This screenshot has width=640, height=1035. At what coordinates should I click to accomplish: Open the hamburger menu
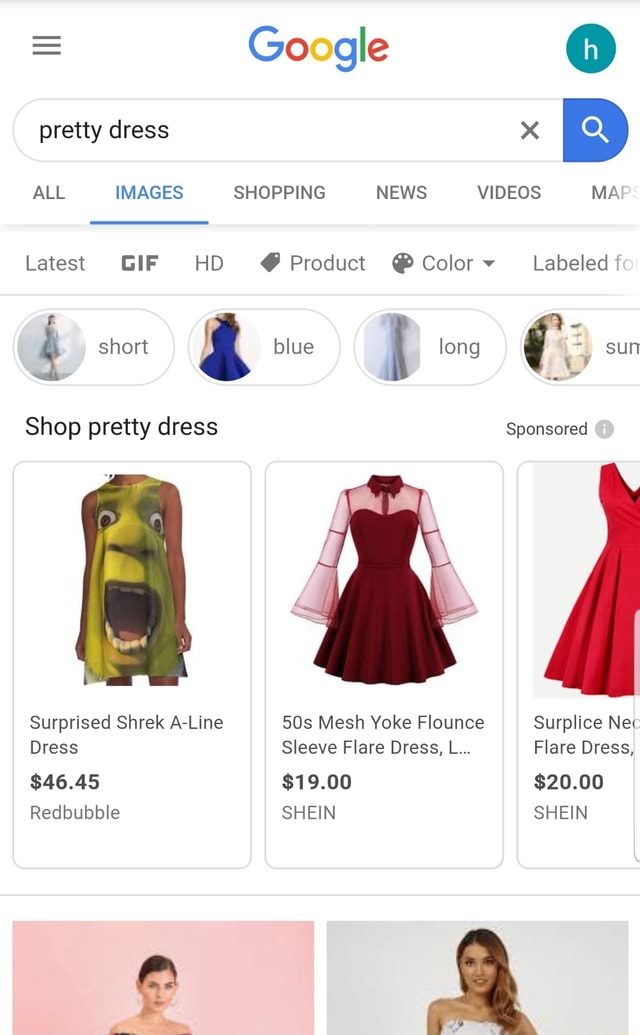click(x=46, y=46)
